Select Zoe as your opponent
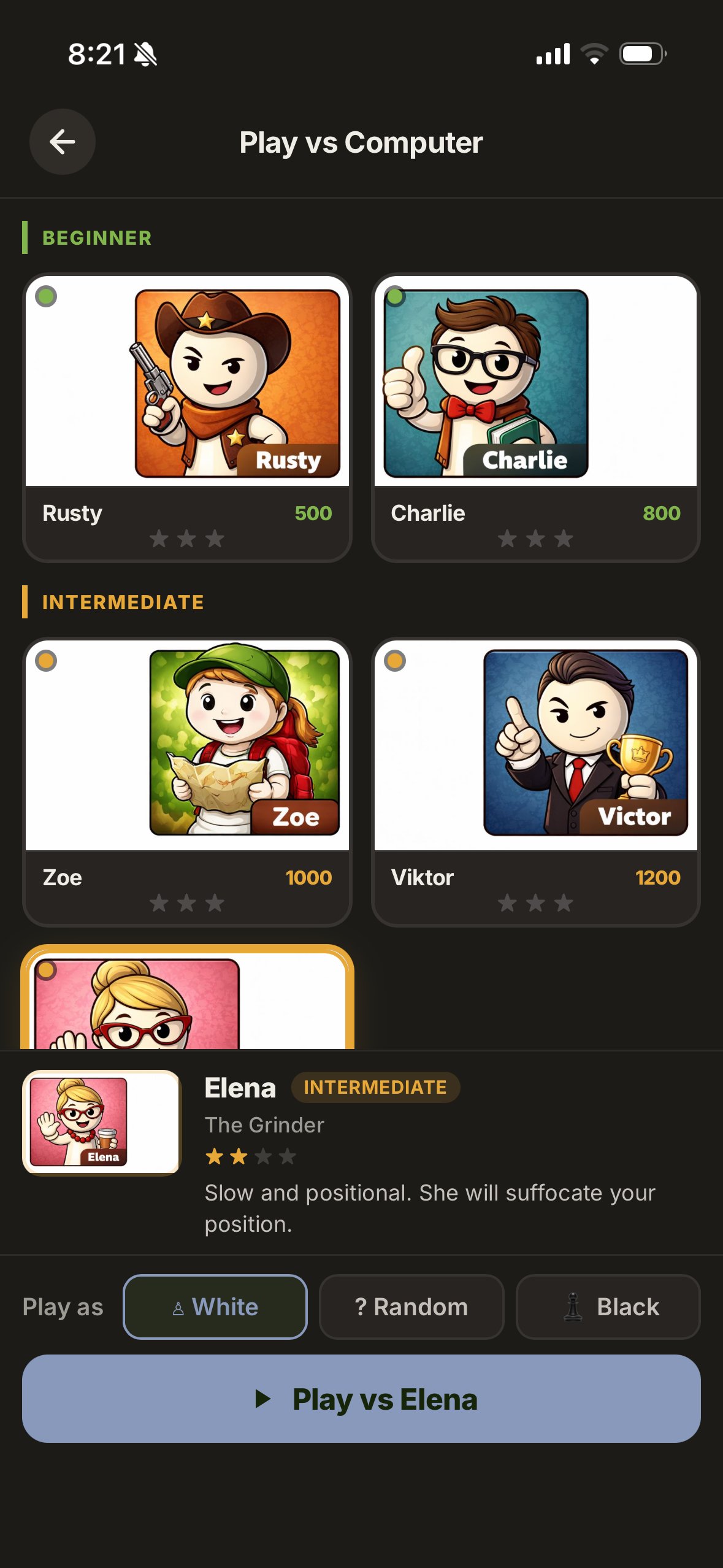The image size is (723, 1568). 187,779
